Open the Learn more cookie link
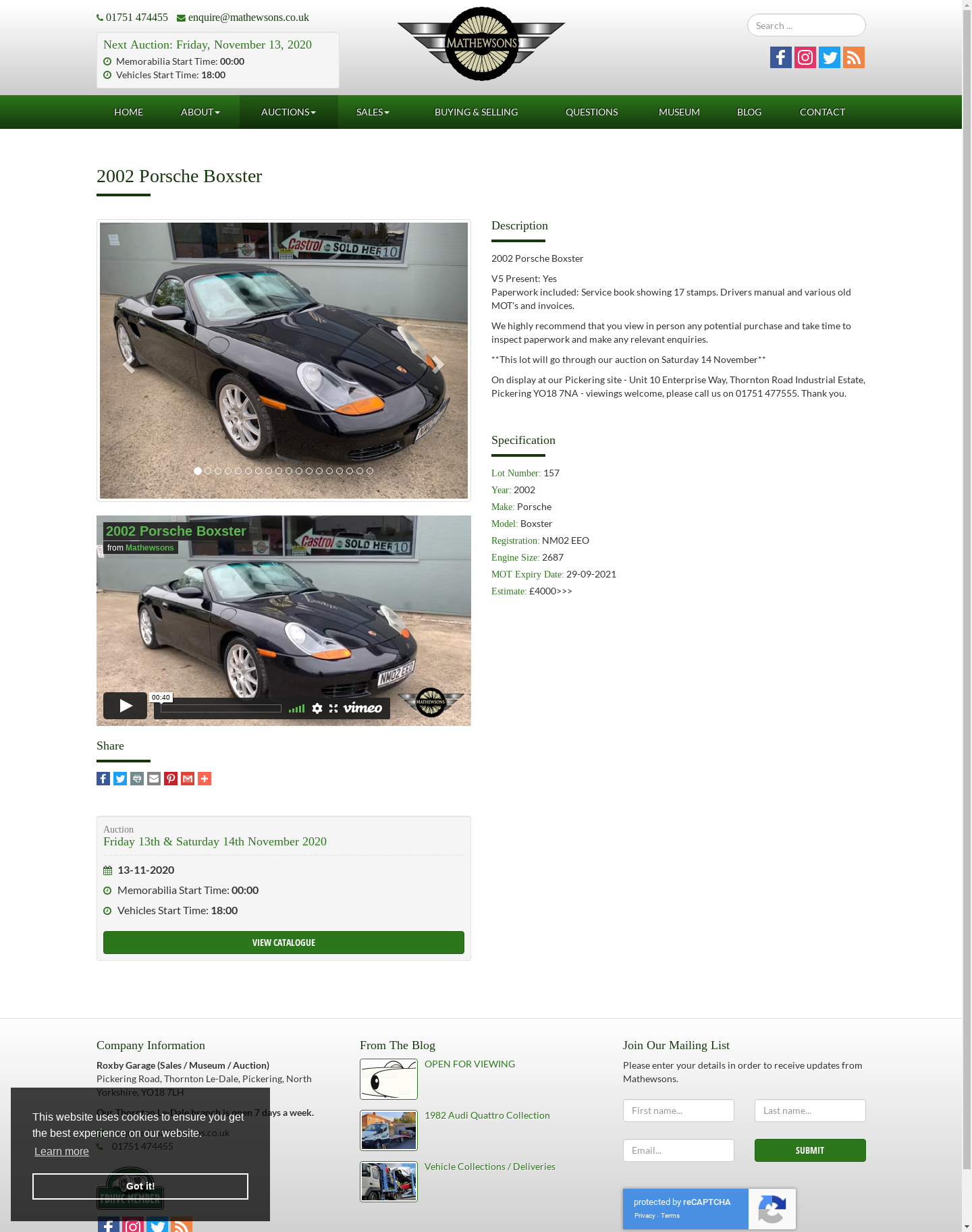The width and height of the screenshot is (972, 1232). [61, 1151]
